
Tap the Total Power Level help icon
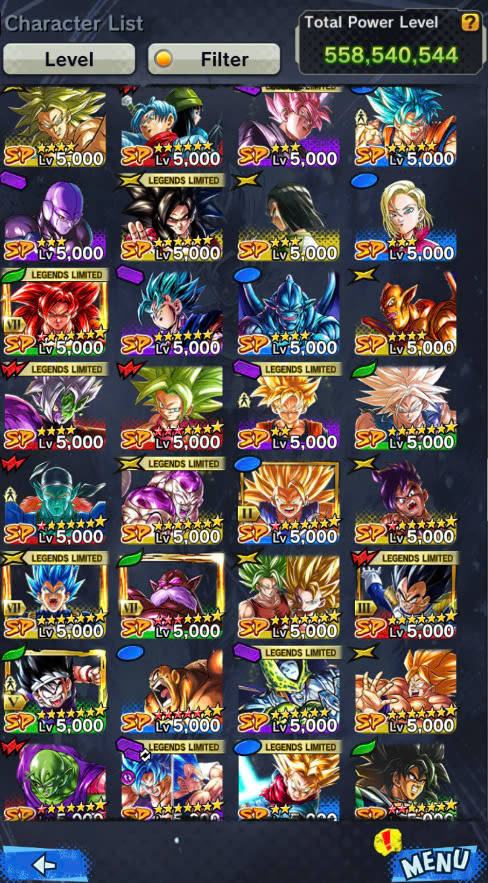(x=470, y=23)
